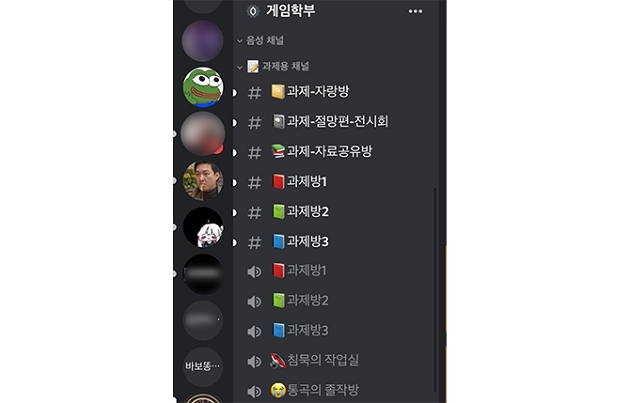Switch to the Pepe frog server
The height and width of the screenshot is (403, 630).
(203, 87)
